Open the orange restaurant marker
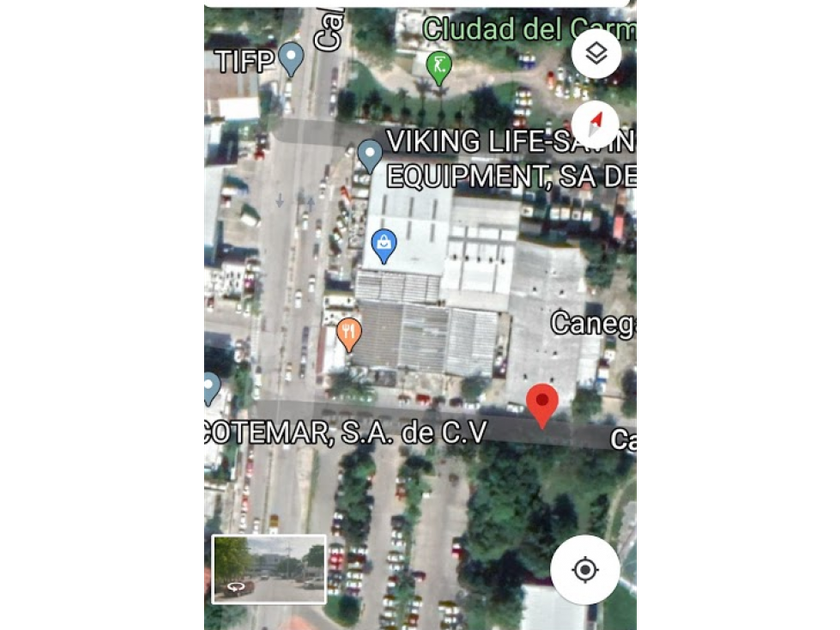840x630 pixels. pyautogui.click(x=348, y=332)
